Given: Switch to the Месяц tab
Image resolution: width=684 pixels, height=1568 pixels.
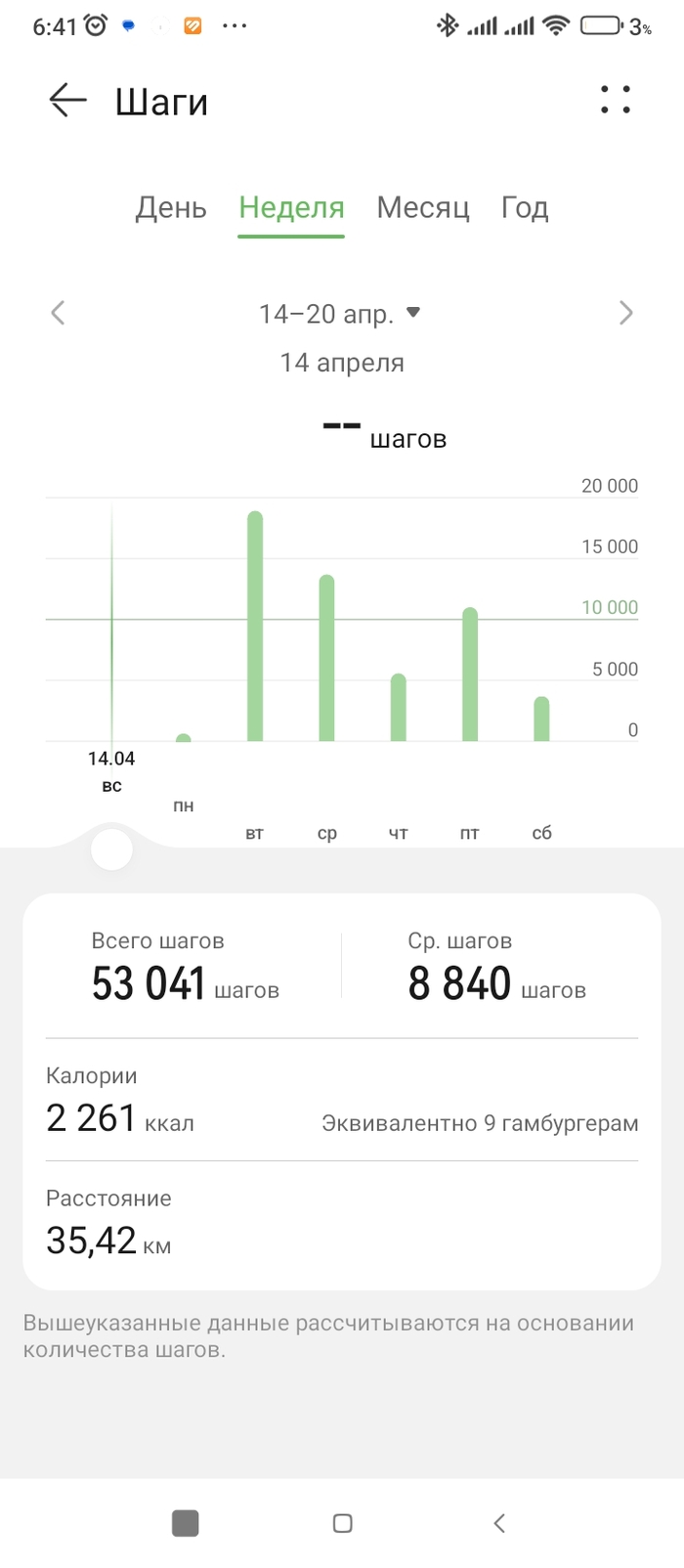Looking at the screenshot, I should click(423, 207).
